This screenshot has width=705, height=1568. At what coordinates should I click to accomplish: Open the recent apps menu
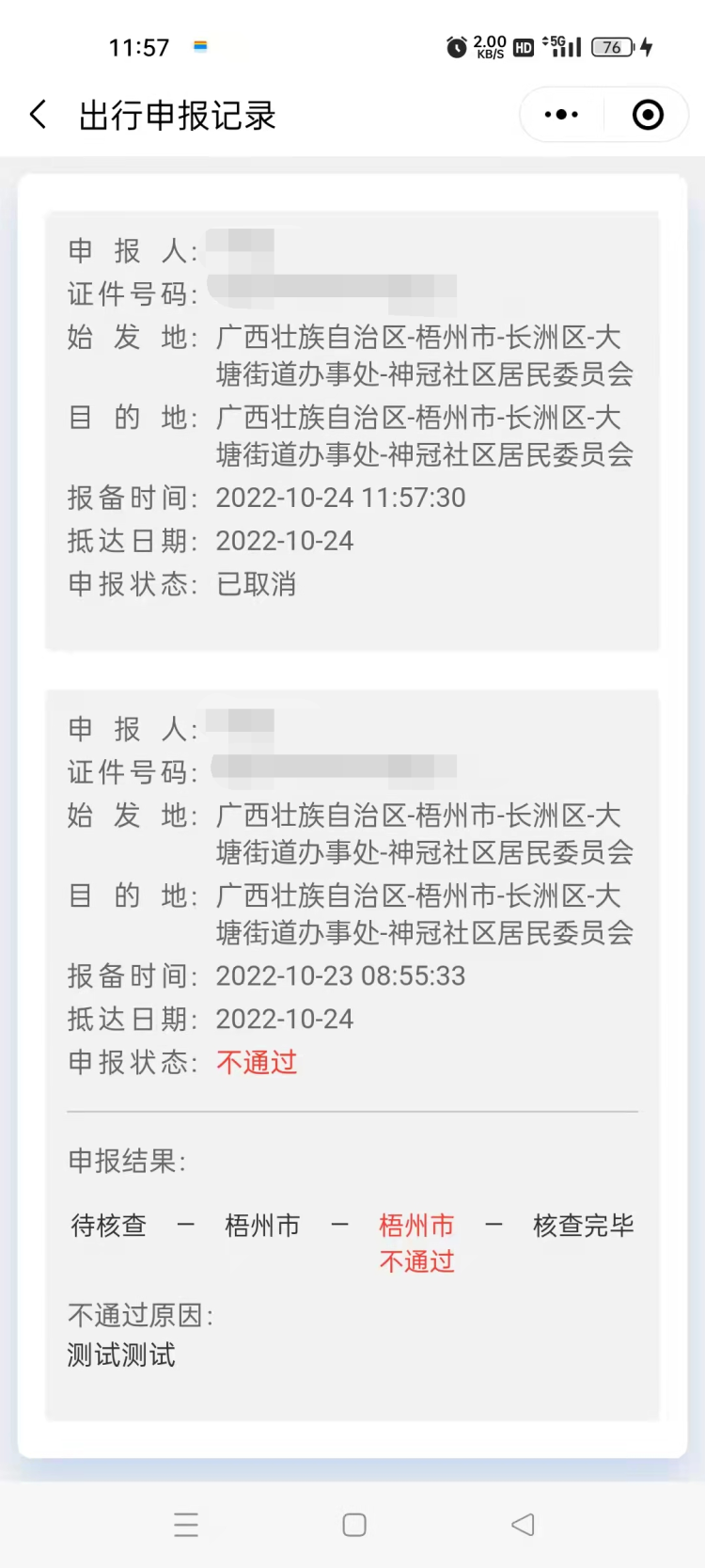tap(186, 1525)
